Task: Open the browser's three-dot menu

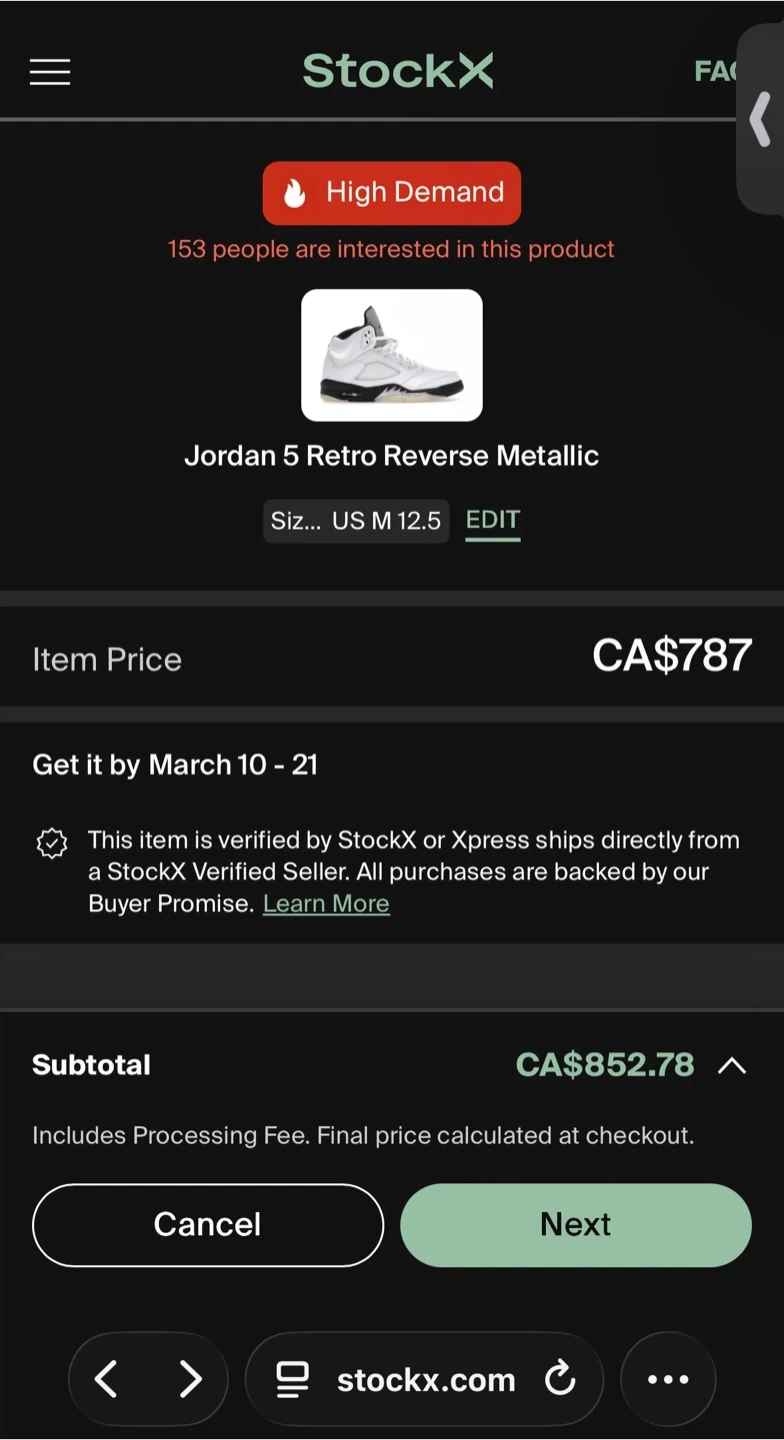Action: click(668, 1380)
